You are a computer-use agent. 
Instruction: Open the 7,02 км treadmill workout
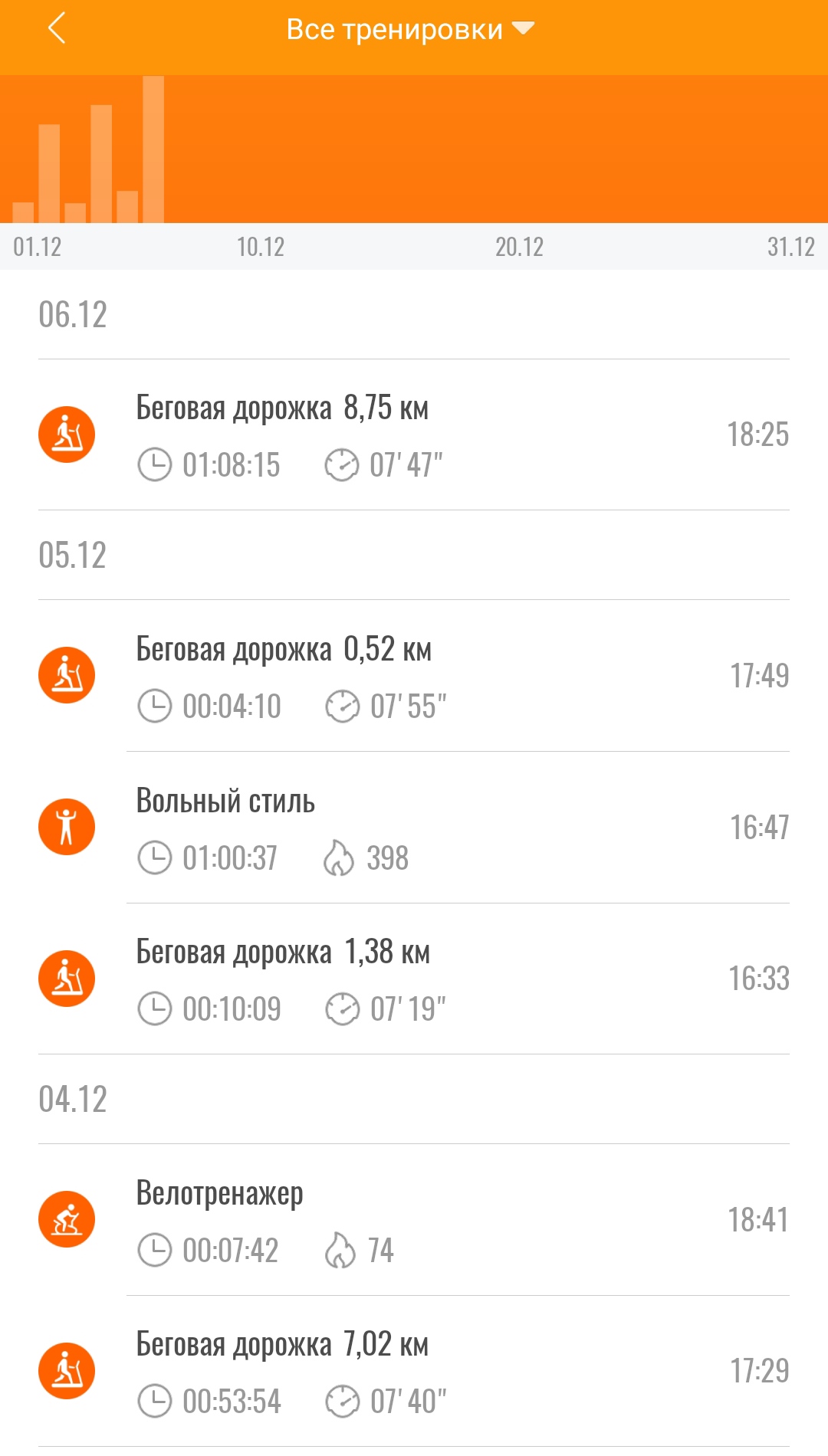414,1371
